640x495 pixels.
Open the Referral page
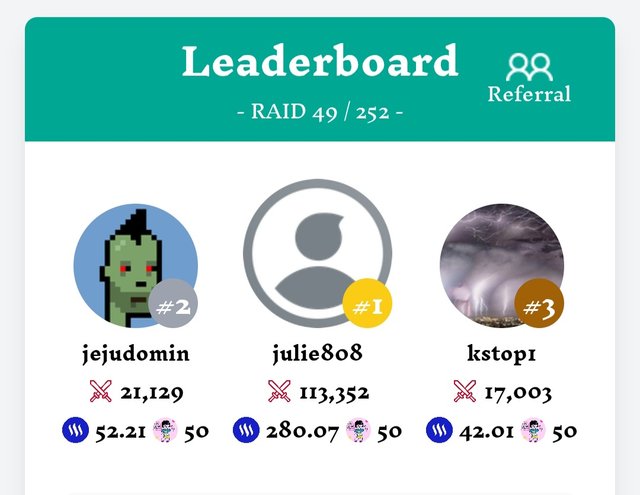click(x=529, y=78)
